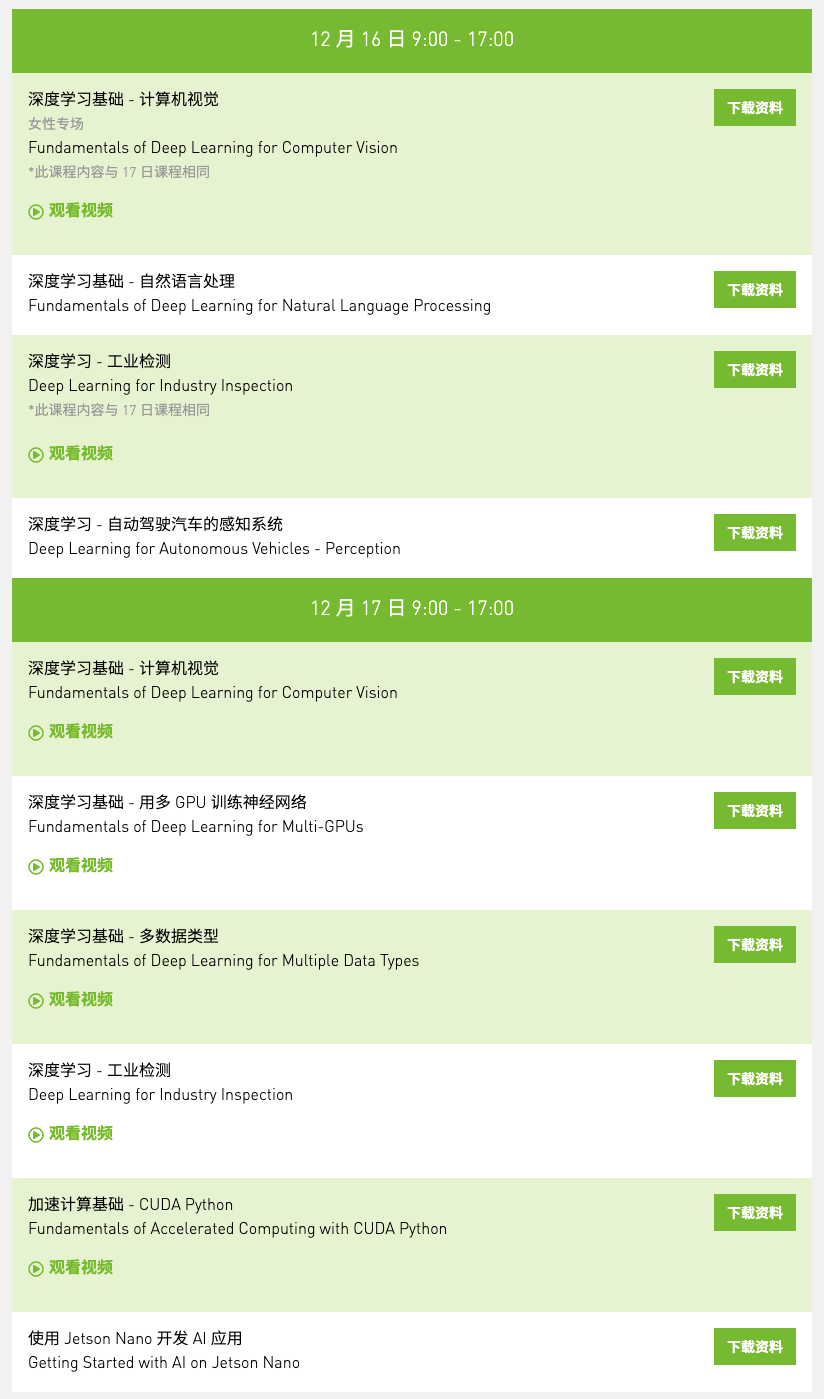The image size is (824, 1399).
Task: Watch the Multi-GPUs course video
Action: 71,866
